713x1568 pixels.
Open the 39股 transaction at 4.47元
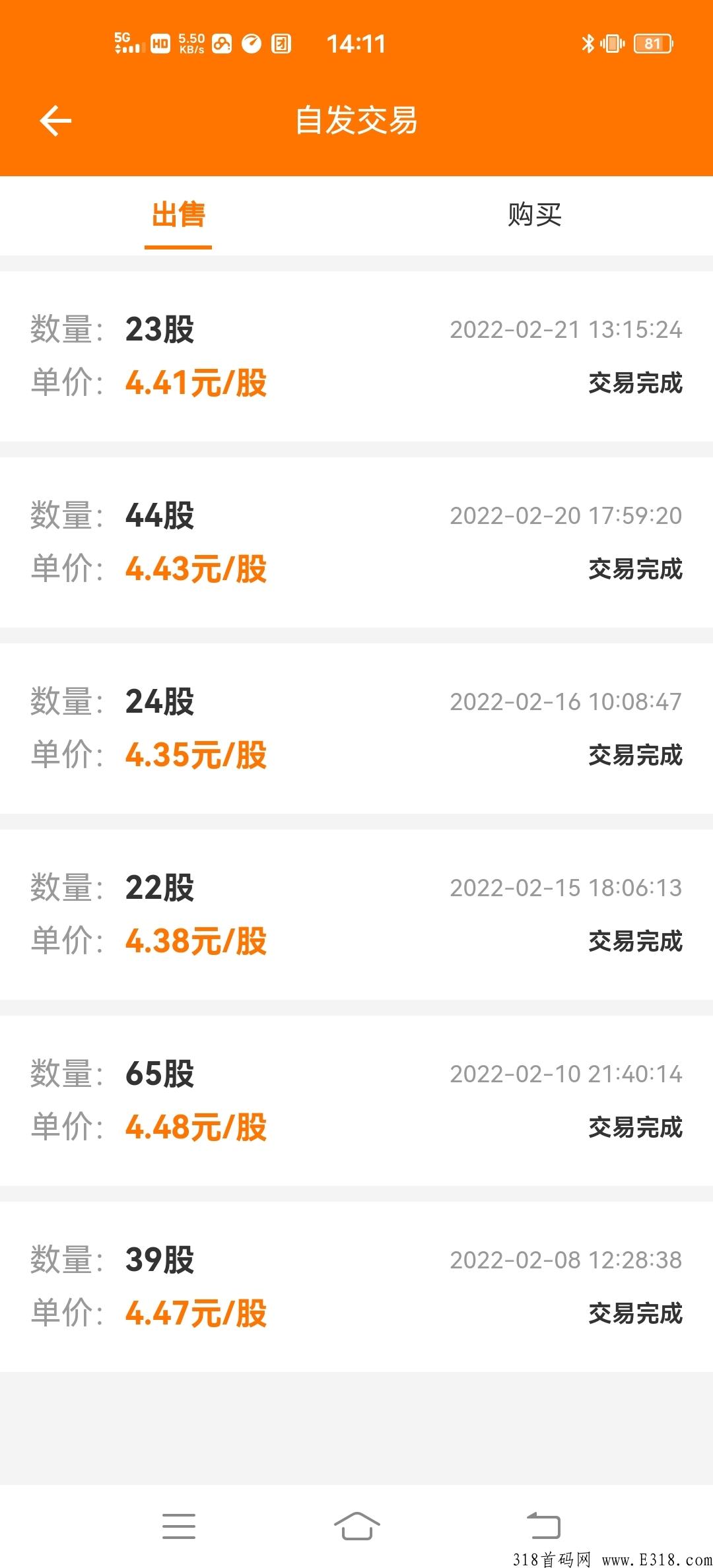[x=356, y=1287]
